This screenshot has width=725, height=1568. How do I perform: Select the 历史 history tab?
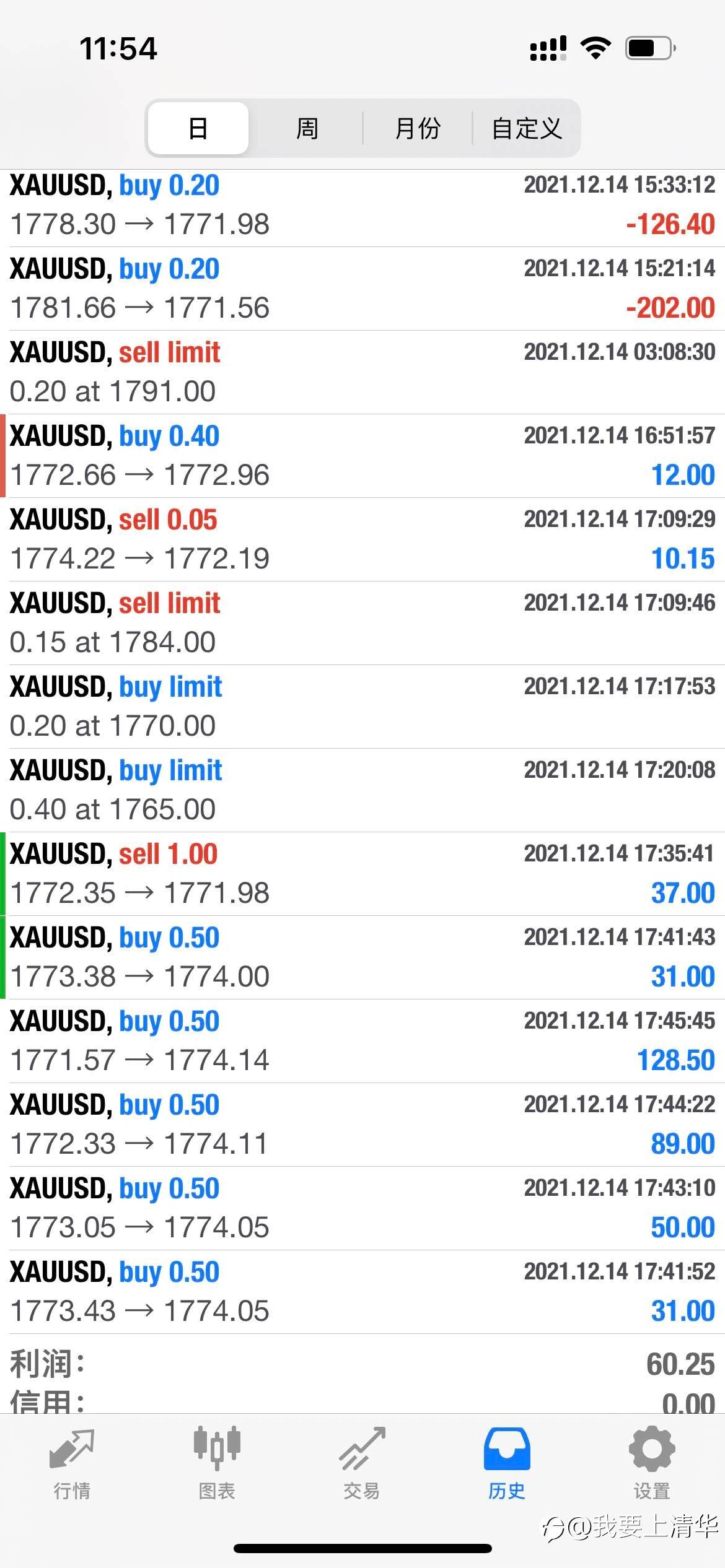click(507, 1464)
